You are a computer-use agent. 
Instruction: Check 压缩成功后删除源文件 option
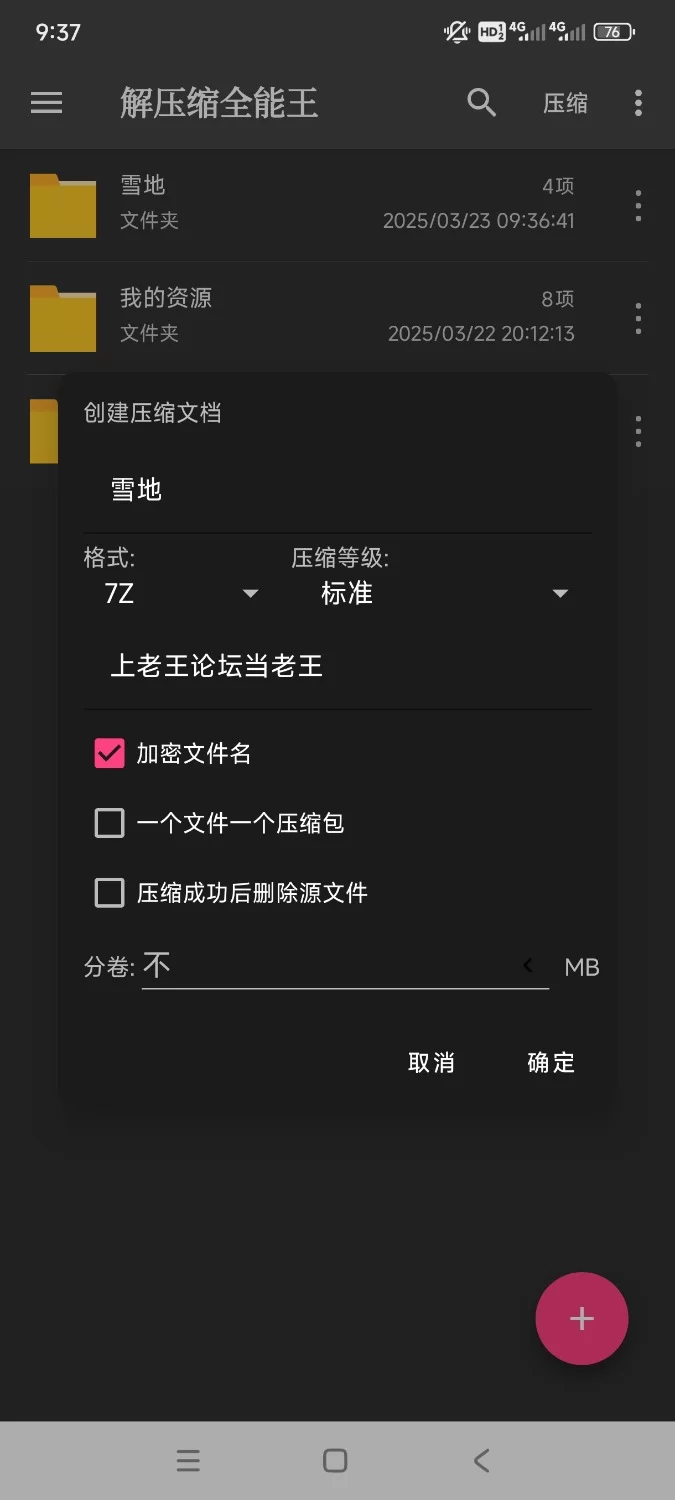(x=109, y=892)
